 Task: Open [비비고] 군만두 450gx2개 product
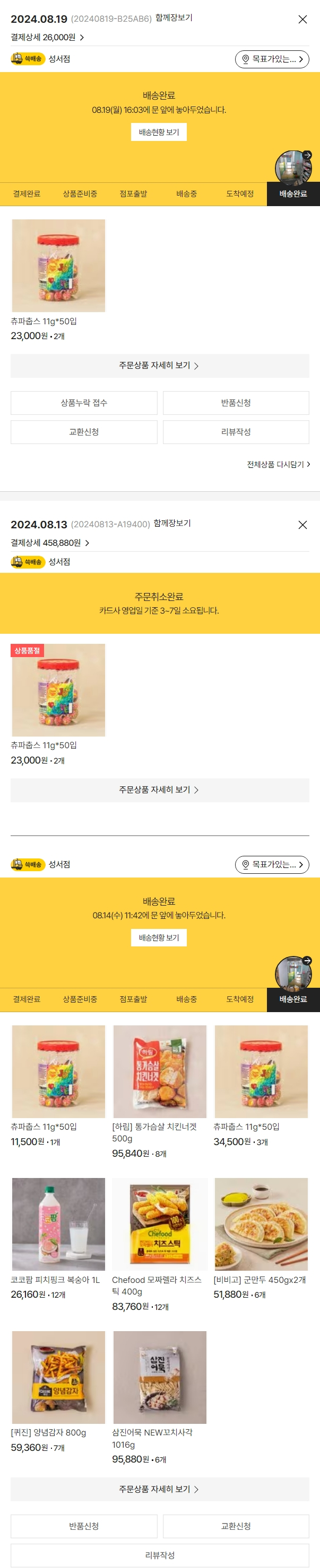pyautogui.click(x=261, y=1224)
